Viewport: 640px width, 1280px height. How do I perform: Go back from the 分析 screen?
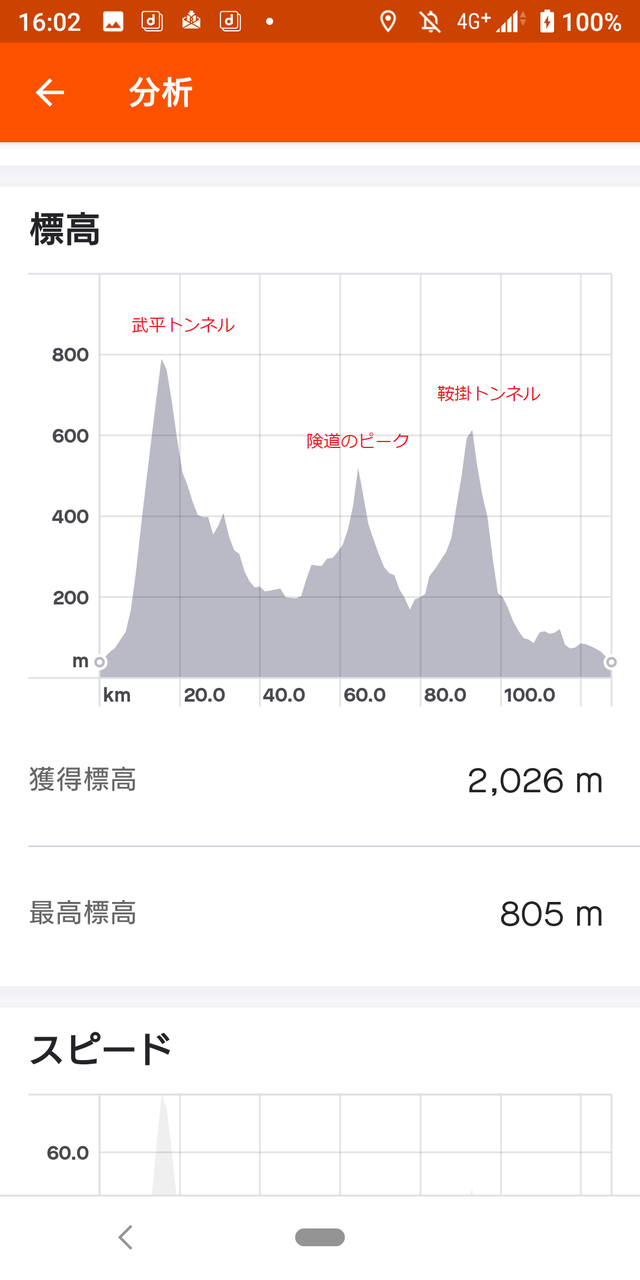(49, 93)
